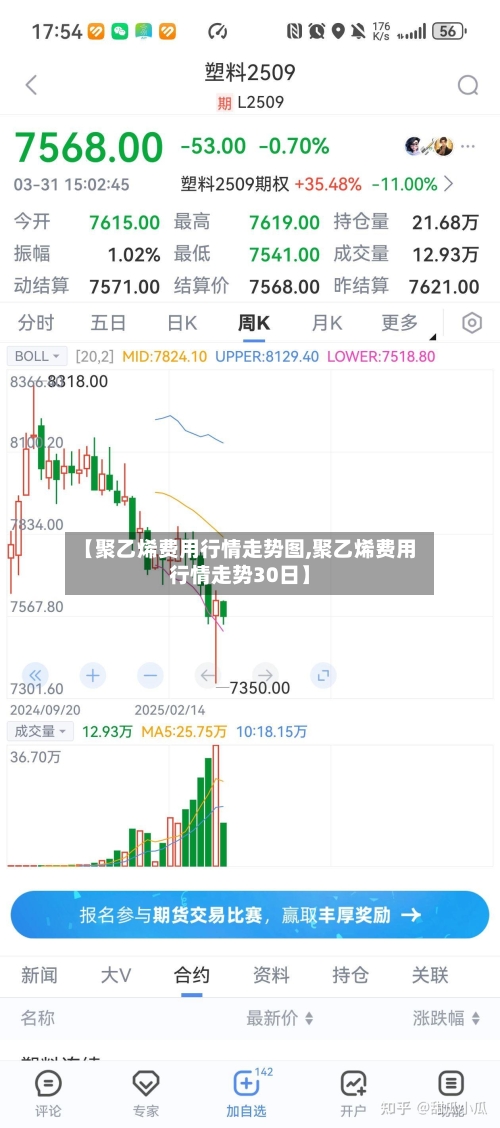Switch to the 分时 chart tab
This screenshot has height=1128, width=500.
pyautogui.click(x=36, y=323)
